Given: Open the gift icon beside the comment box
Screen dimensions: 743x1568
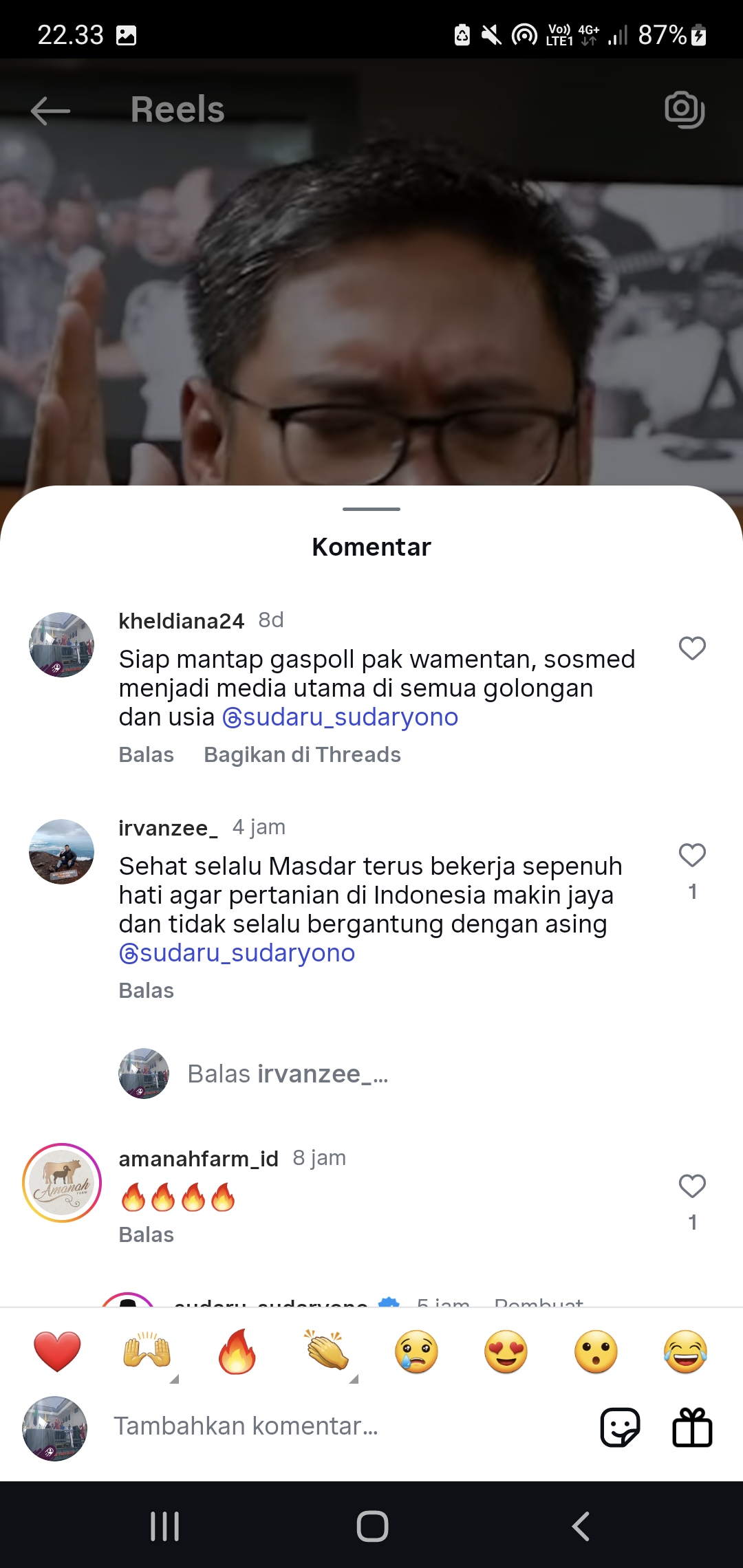Looking at the screenshot, I should point(692,1428).
